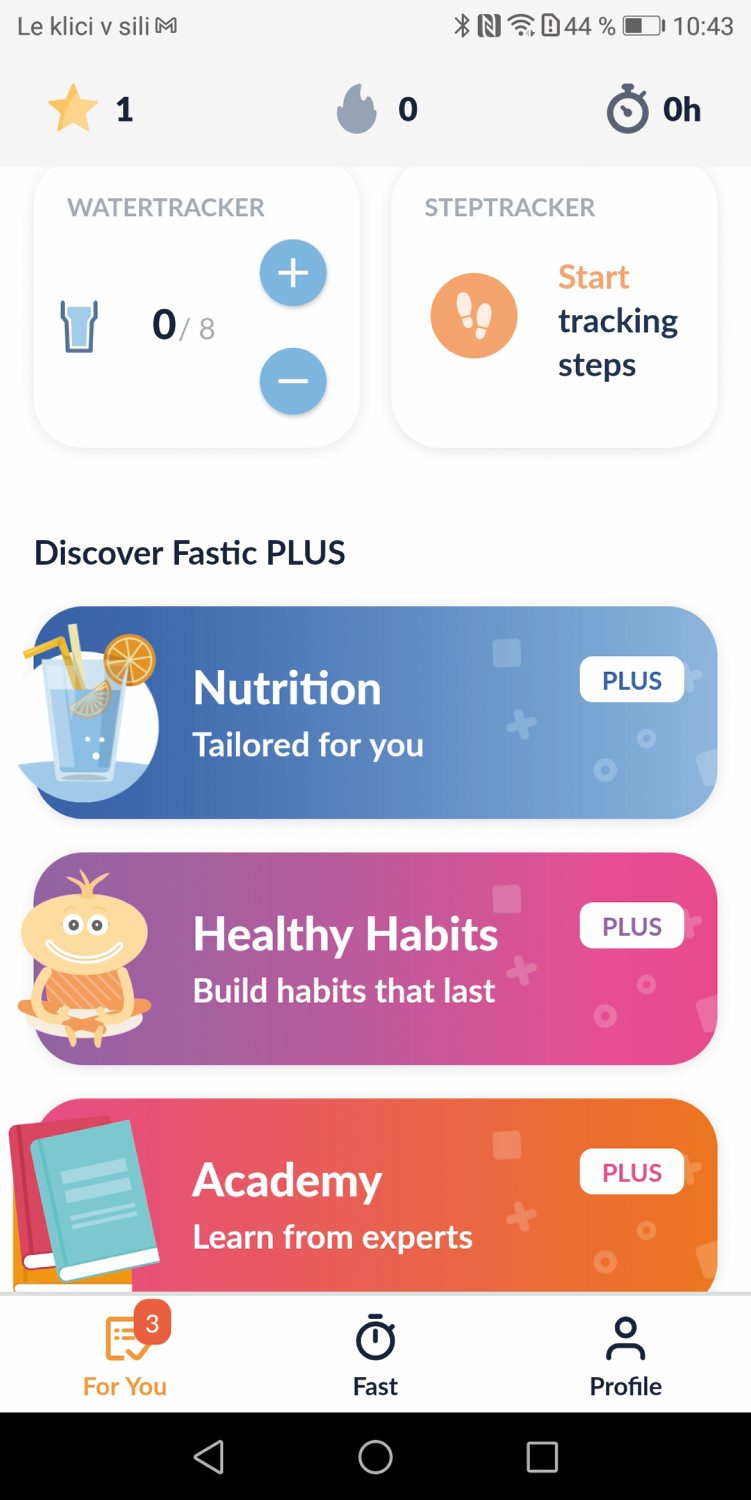
Task: Switch to the Fast tab
Action: coord(375,1355)
